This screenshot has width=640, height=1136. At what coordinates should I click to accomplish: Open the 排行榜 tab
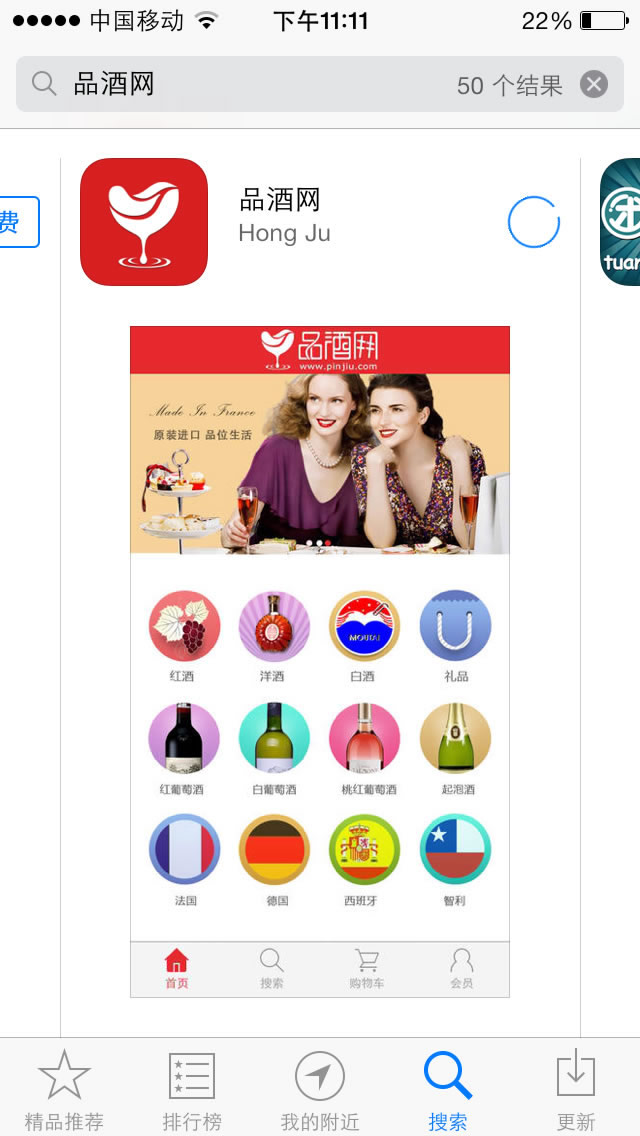pyautogui.click(x=192, y=1089)
